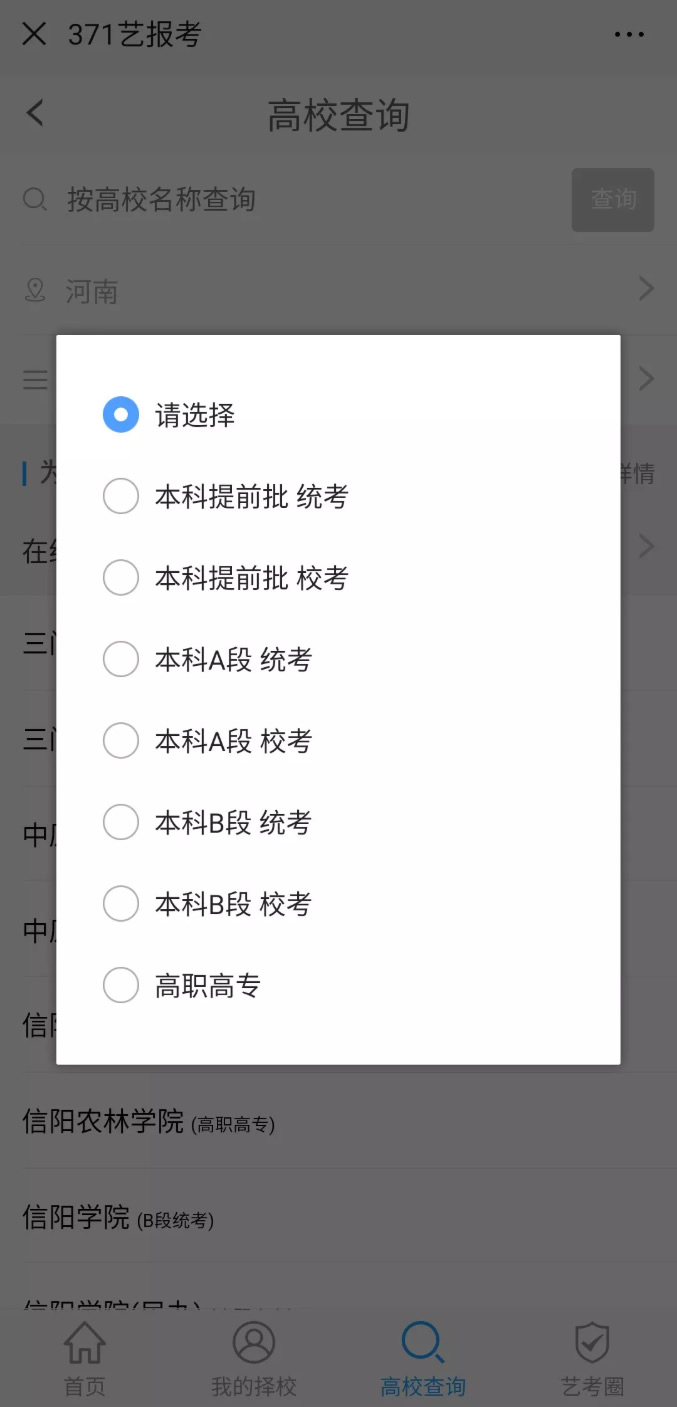Pick 本科B段 校考 option
The image size is (677, 1407).
pyautogui.click(x=121, y=904)
